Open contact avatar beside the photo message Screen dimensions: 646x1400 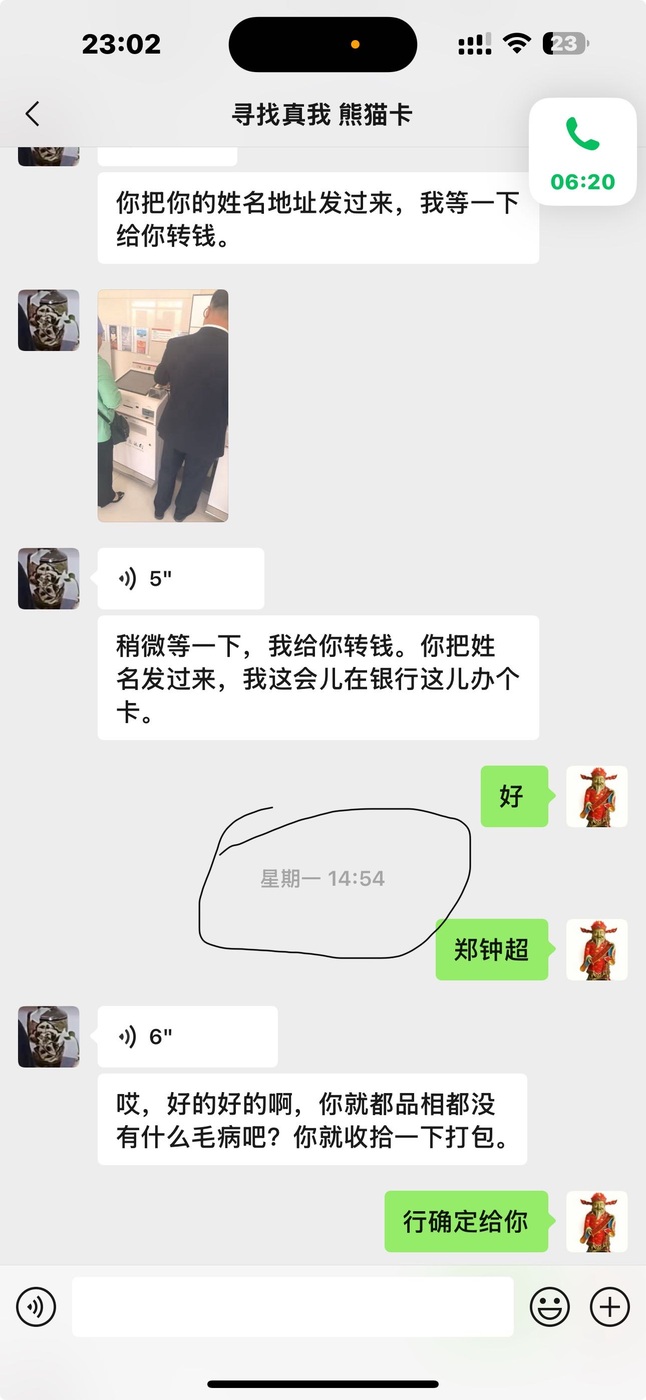(48, 320)
